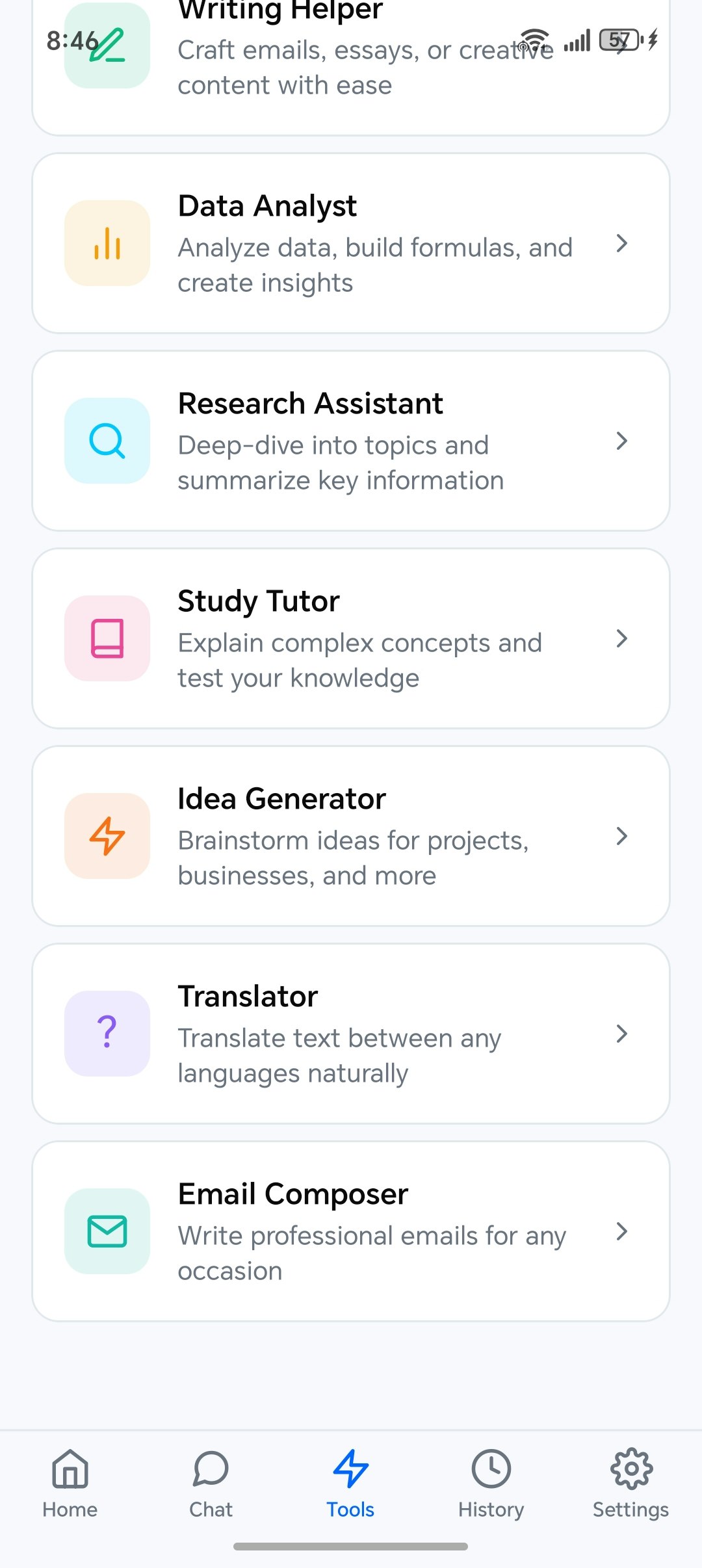Image resolution: width=702 pixels, height=1568 pixels.
Task: Choose the Translator tool
Action: pyautogui.click(x=351, y=1034)
